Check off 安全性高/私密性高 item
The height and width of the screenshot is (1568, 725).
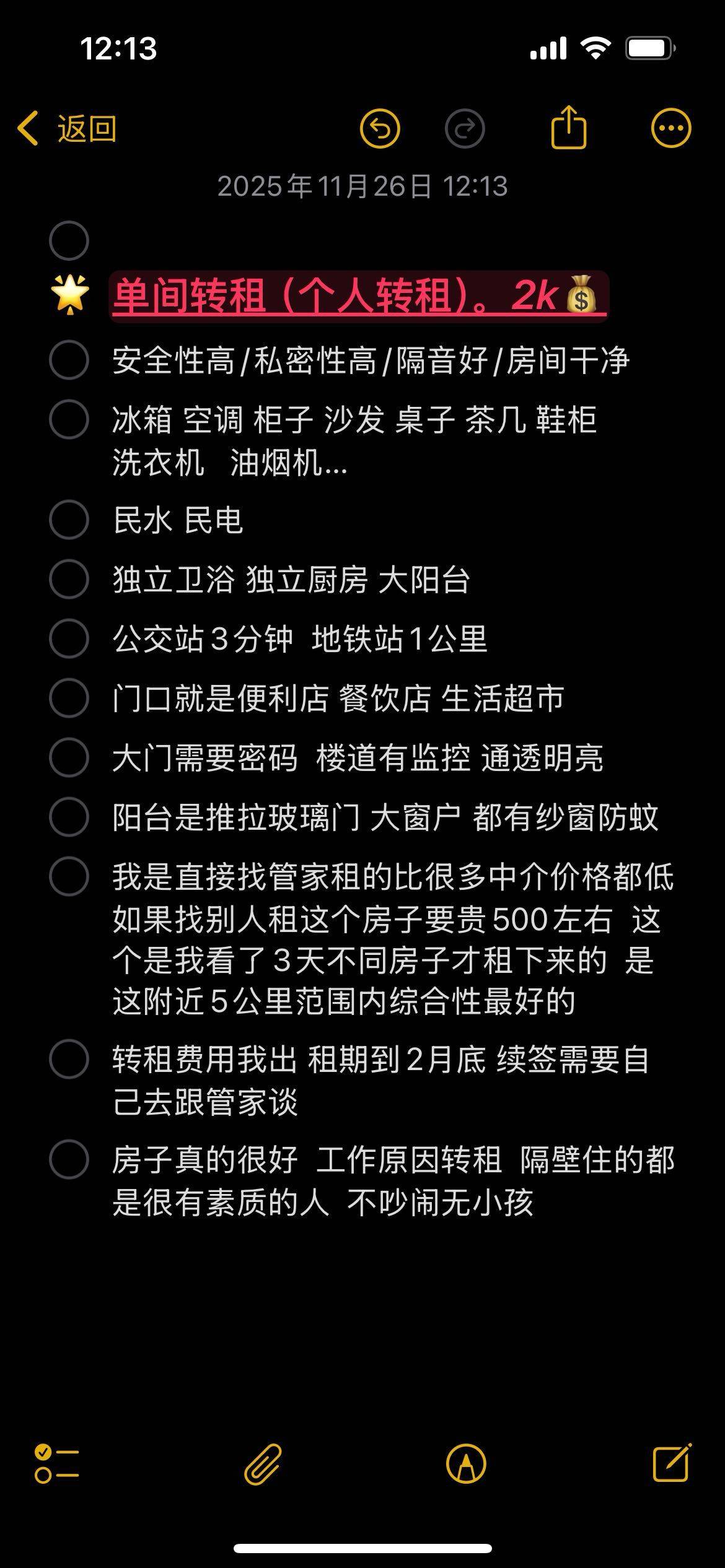tap(69, 360)
